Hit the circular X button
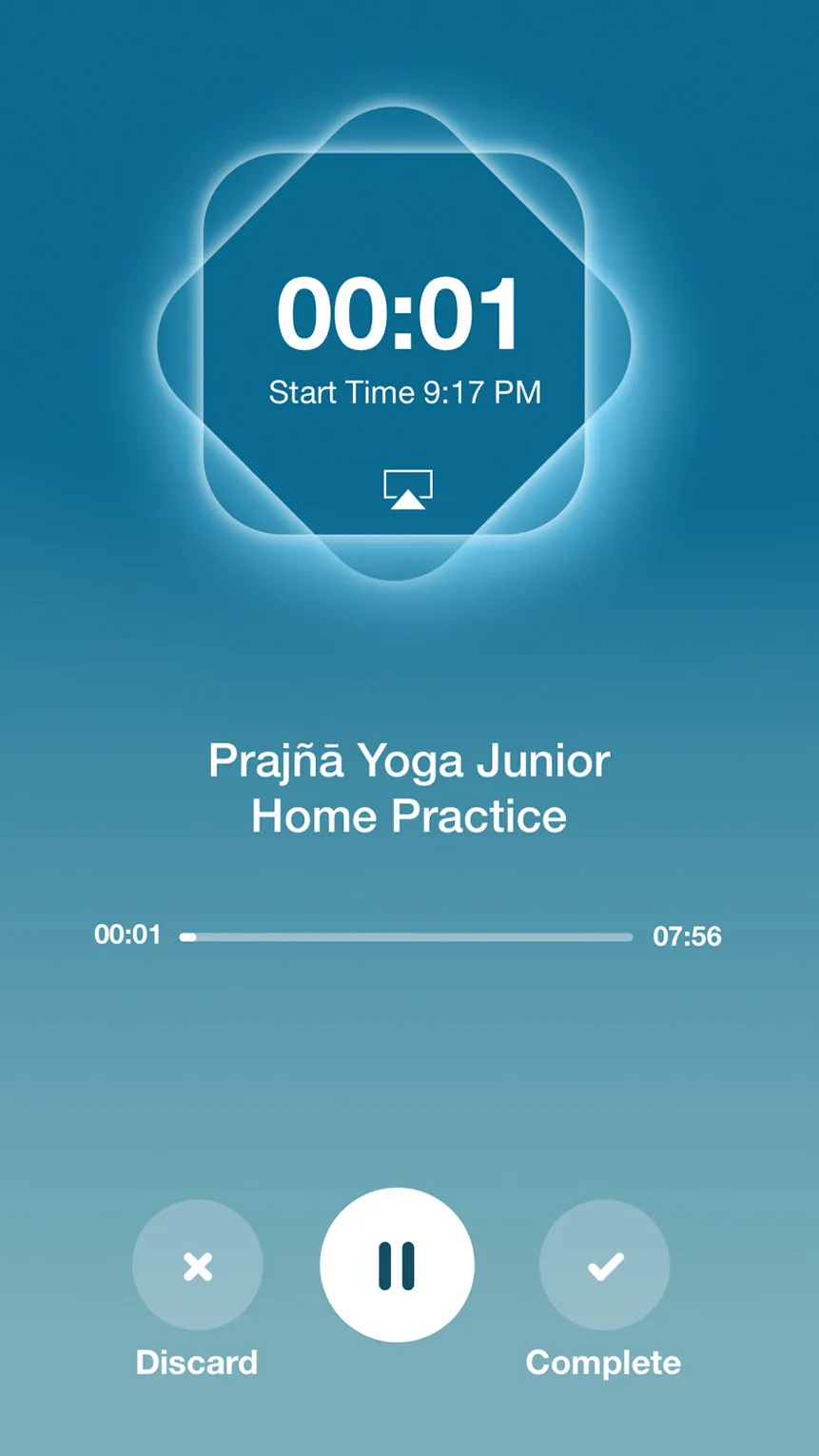 (x=197, y=1264)
